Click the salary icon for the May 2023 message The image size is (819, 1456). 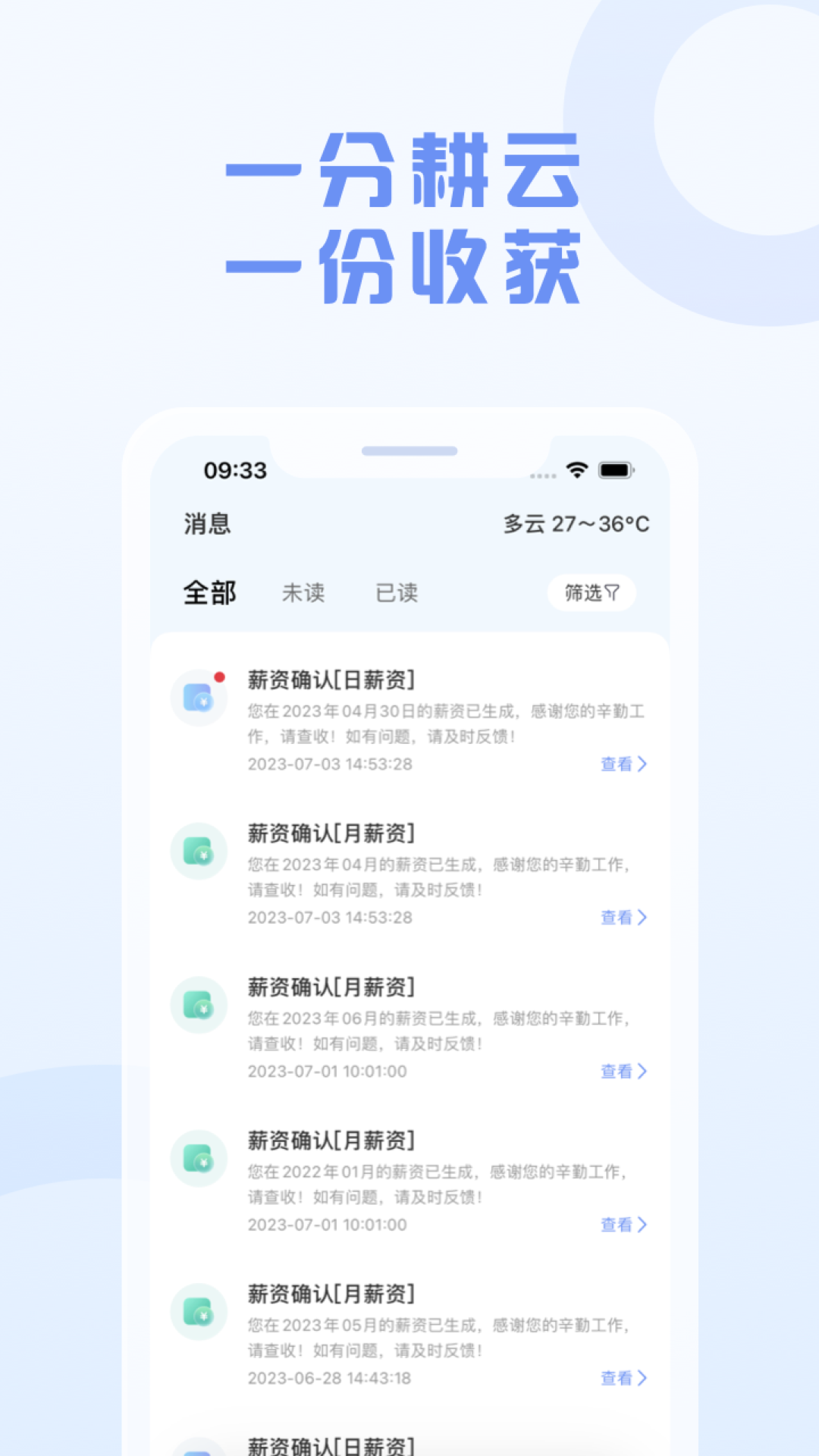[x=199, y=1313]
